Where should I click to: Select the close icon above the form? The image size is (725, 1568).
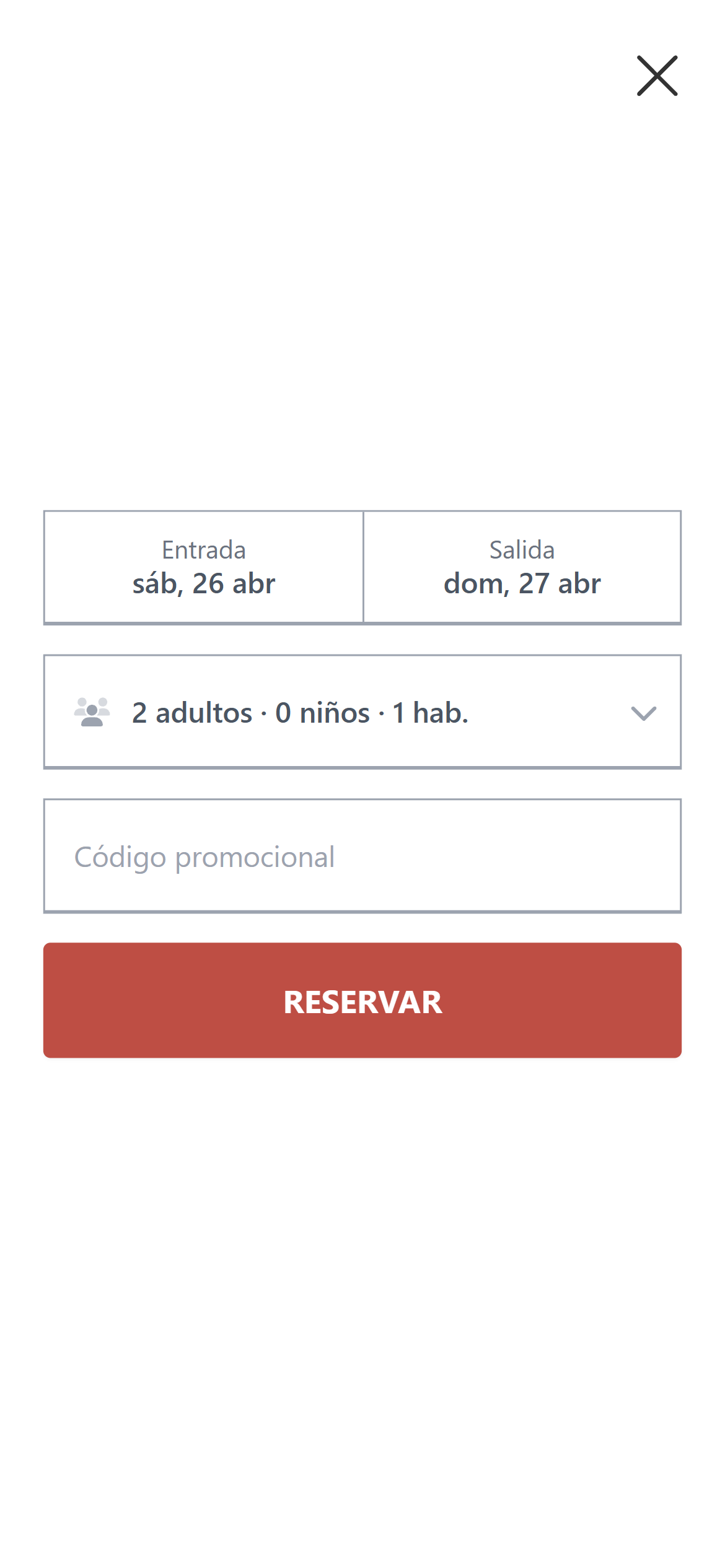pos(657,76)
